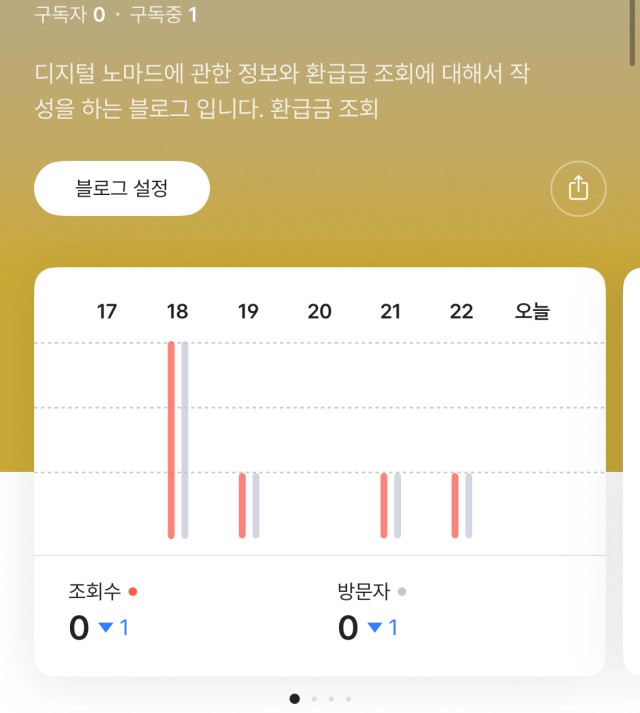Open 블로그 설정 button
The image size is (640, 713).
(x=122, y=188)
